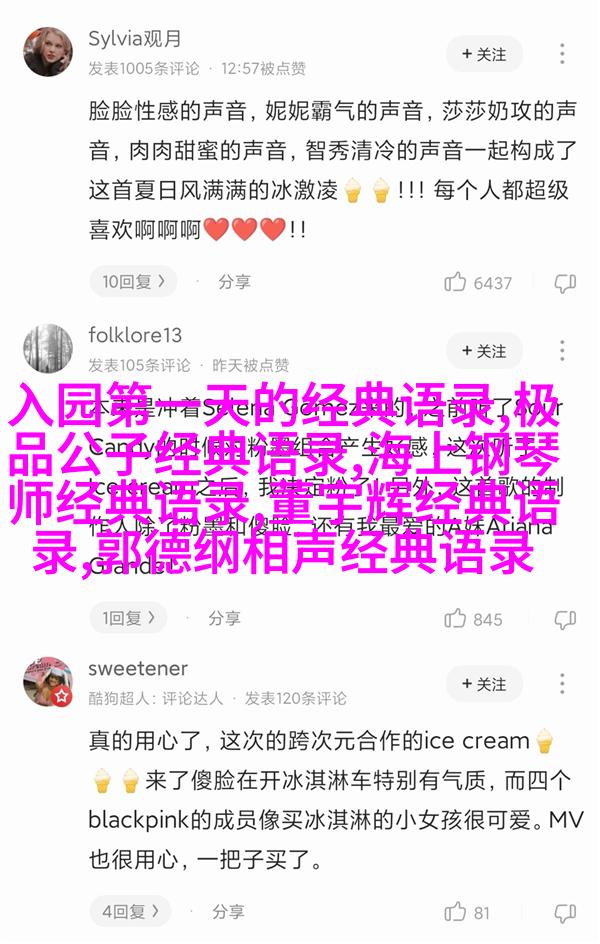Open overflow menu on sweetener's comment
The width and height of the screenshot is (600, 944).
[x=563, y=684]
